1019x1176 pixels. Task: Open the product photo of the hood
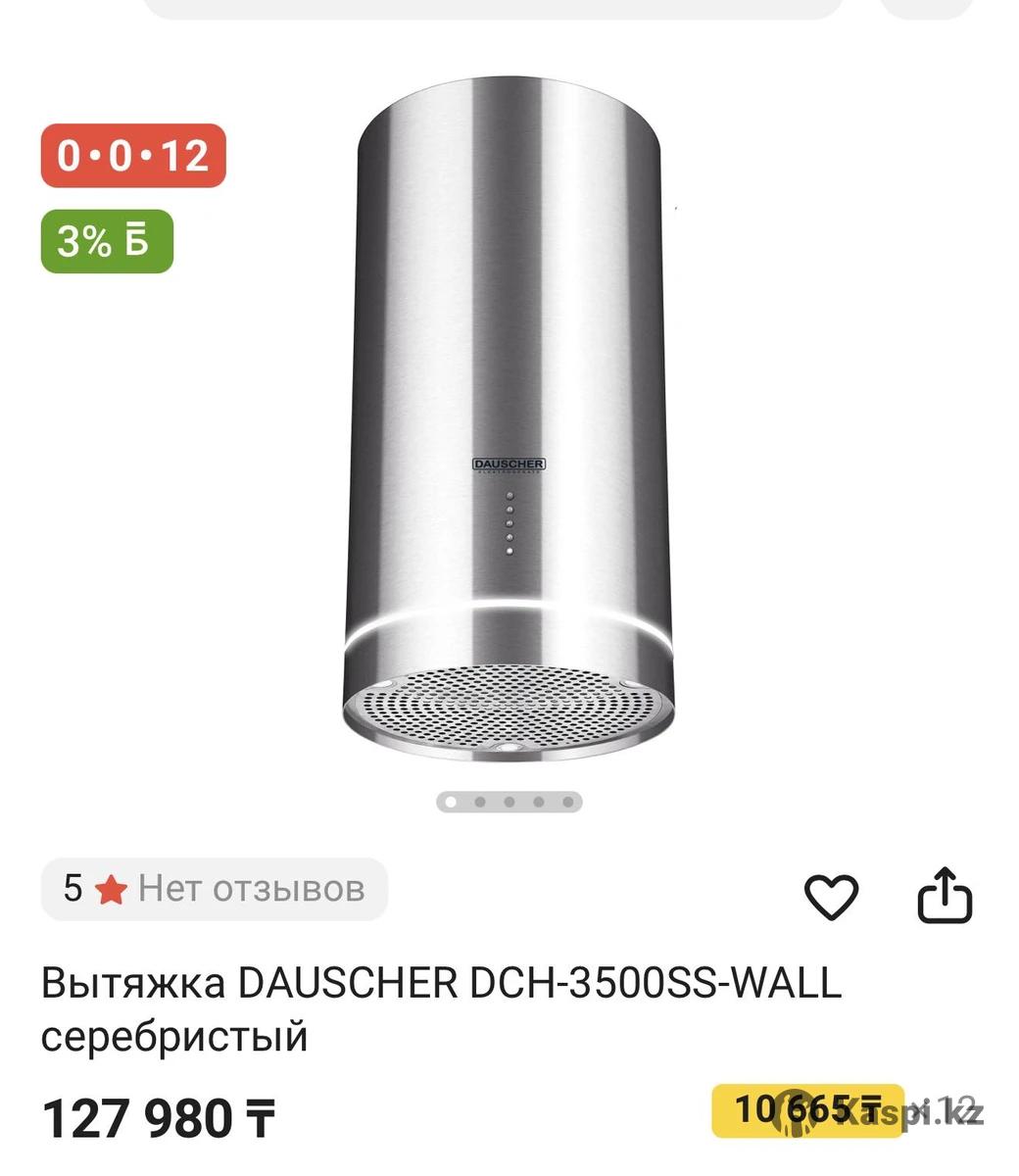tap(509, 421)
